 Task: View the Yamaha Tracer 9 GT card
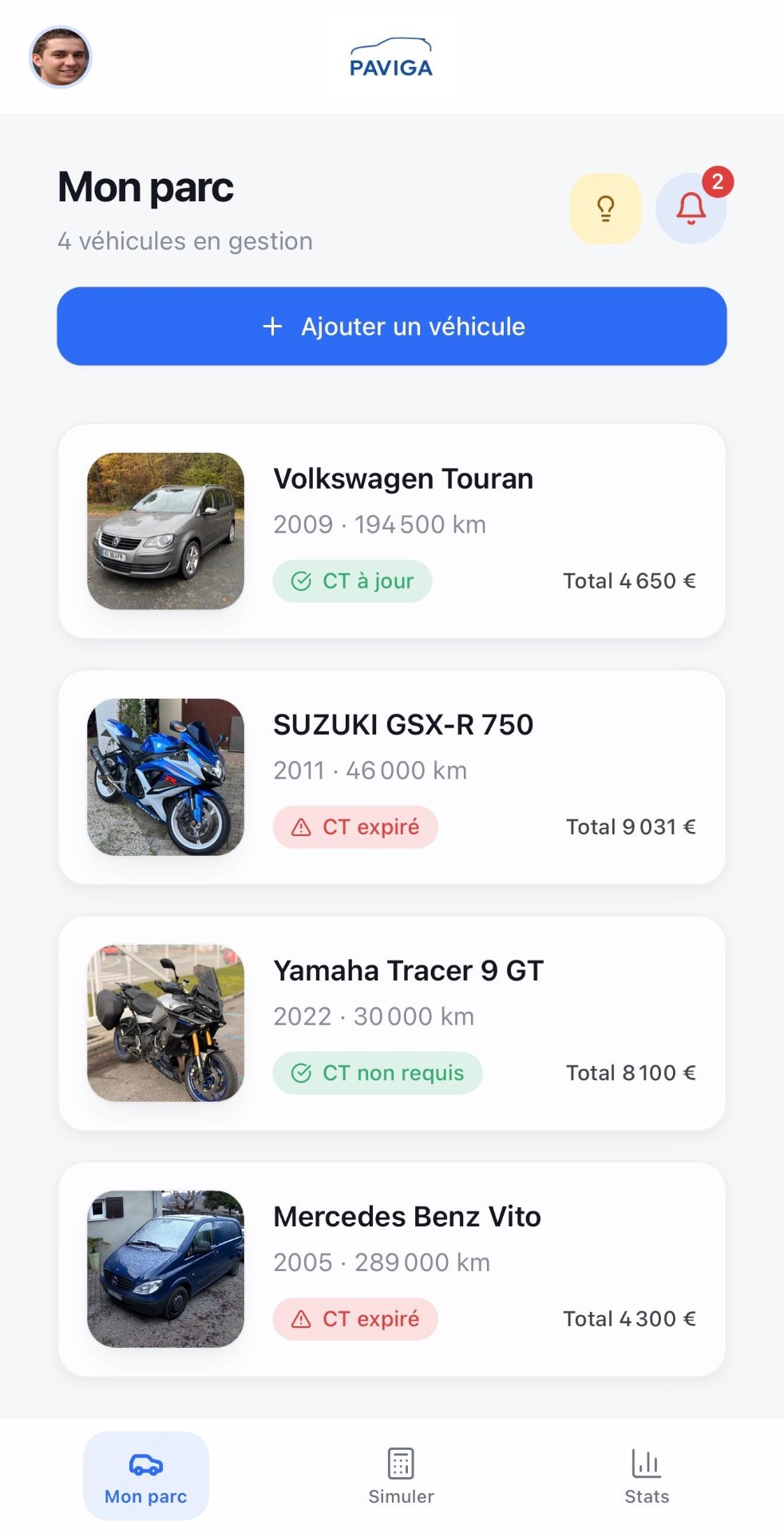(392, 1023)
